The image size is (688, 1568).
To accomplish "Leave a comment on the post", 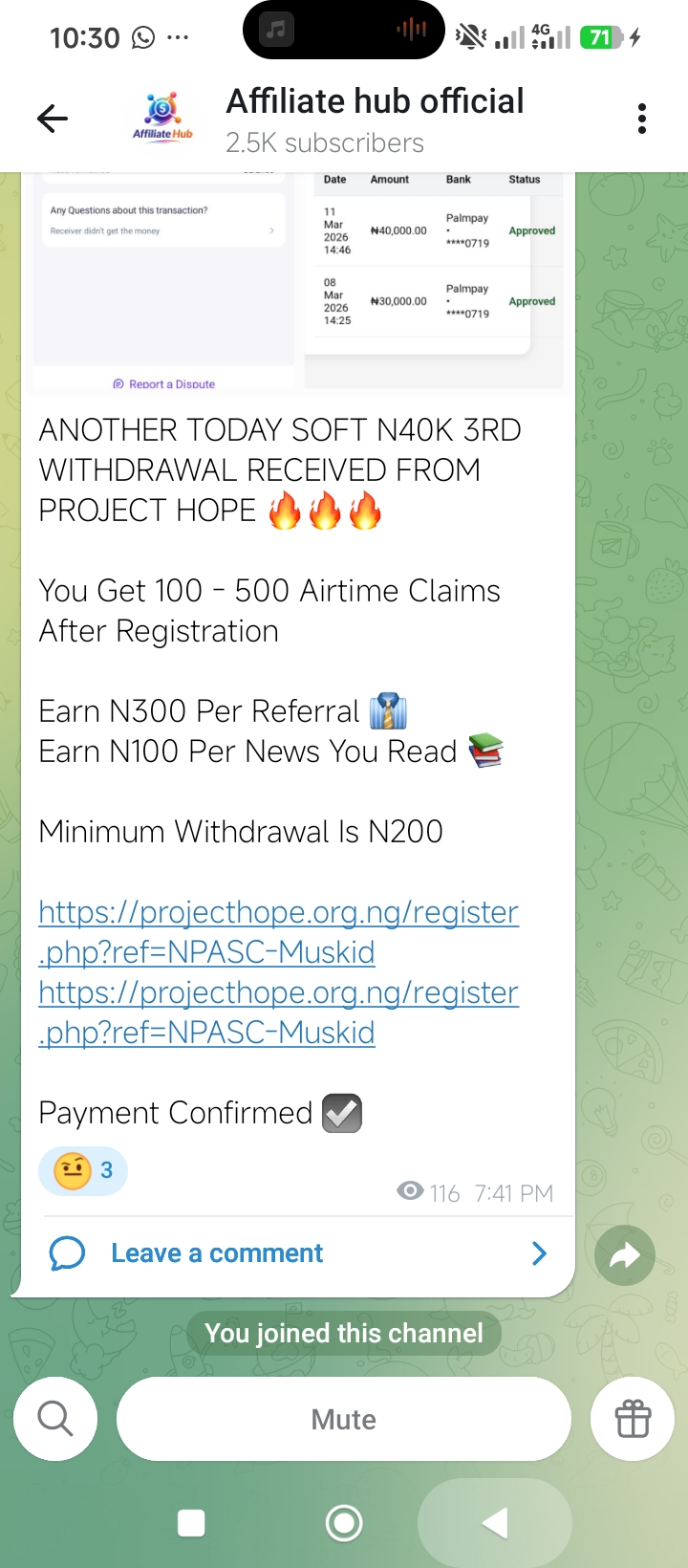I will 217,1252.
